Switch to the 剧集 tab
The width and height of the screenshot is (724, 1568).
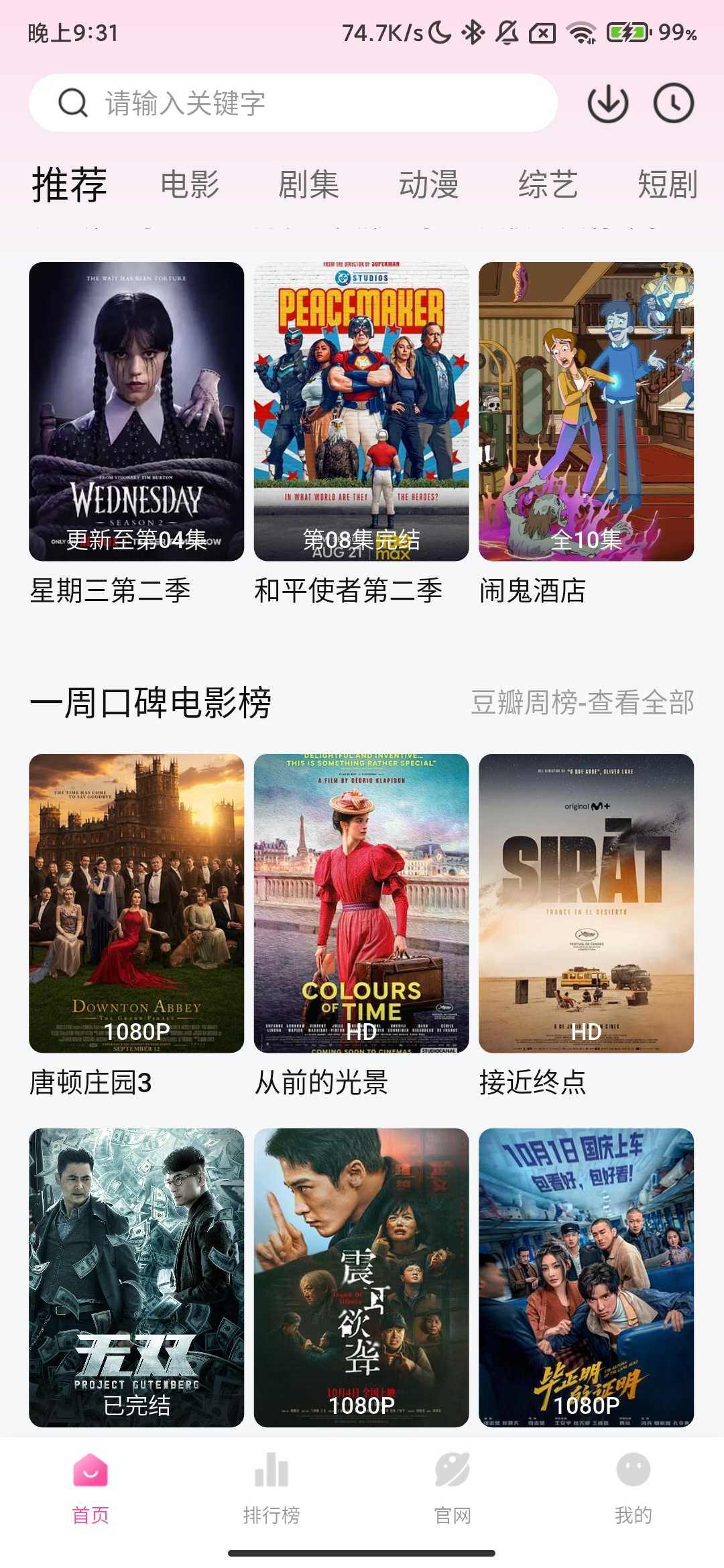308,184
